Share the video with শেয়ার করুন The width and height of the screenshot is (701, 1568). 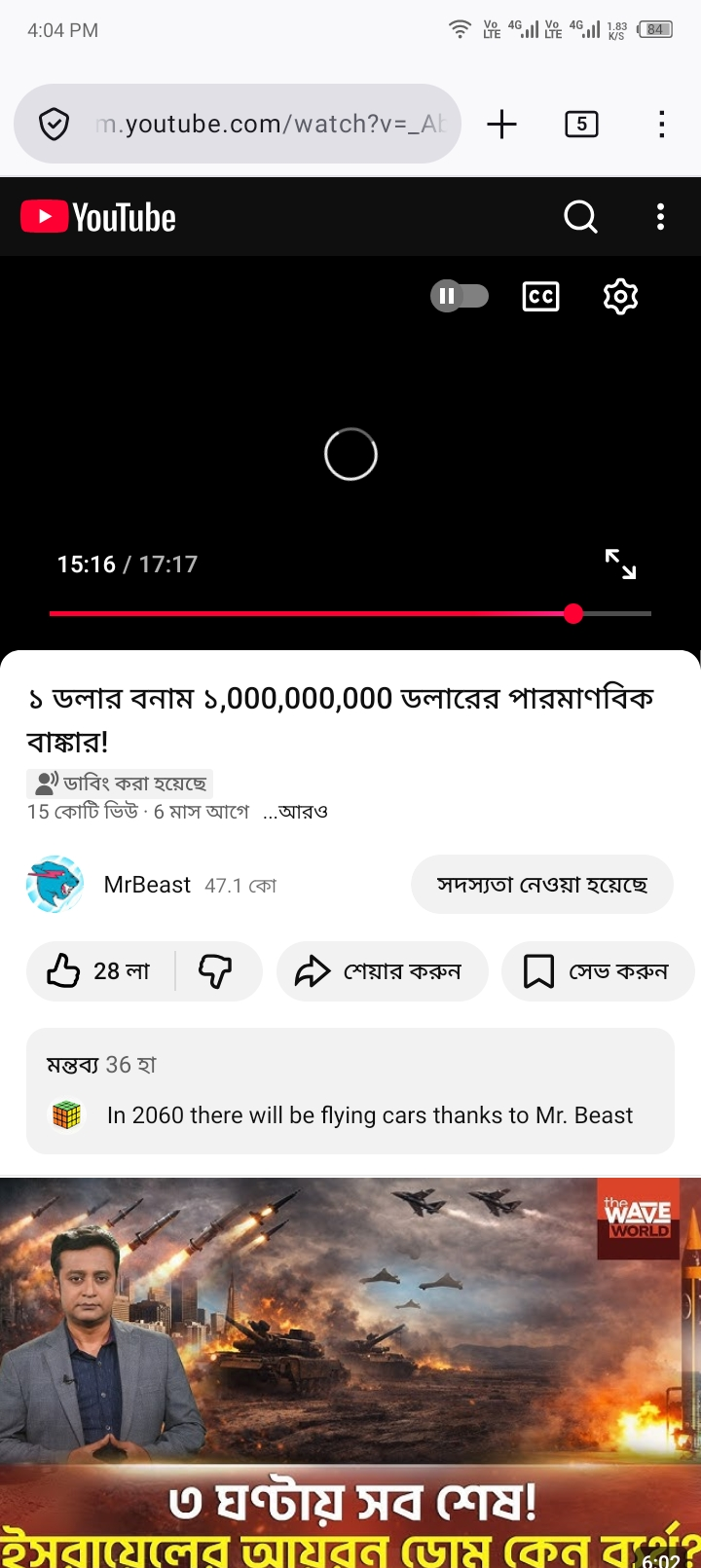382,971
